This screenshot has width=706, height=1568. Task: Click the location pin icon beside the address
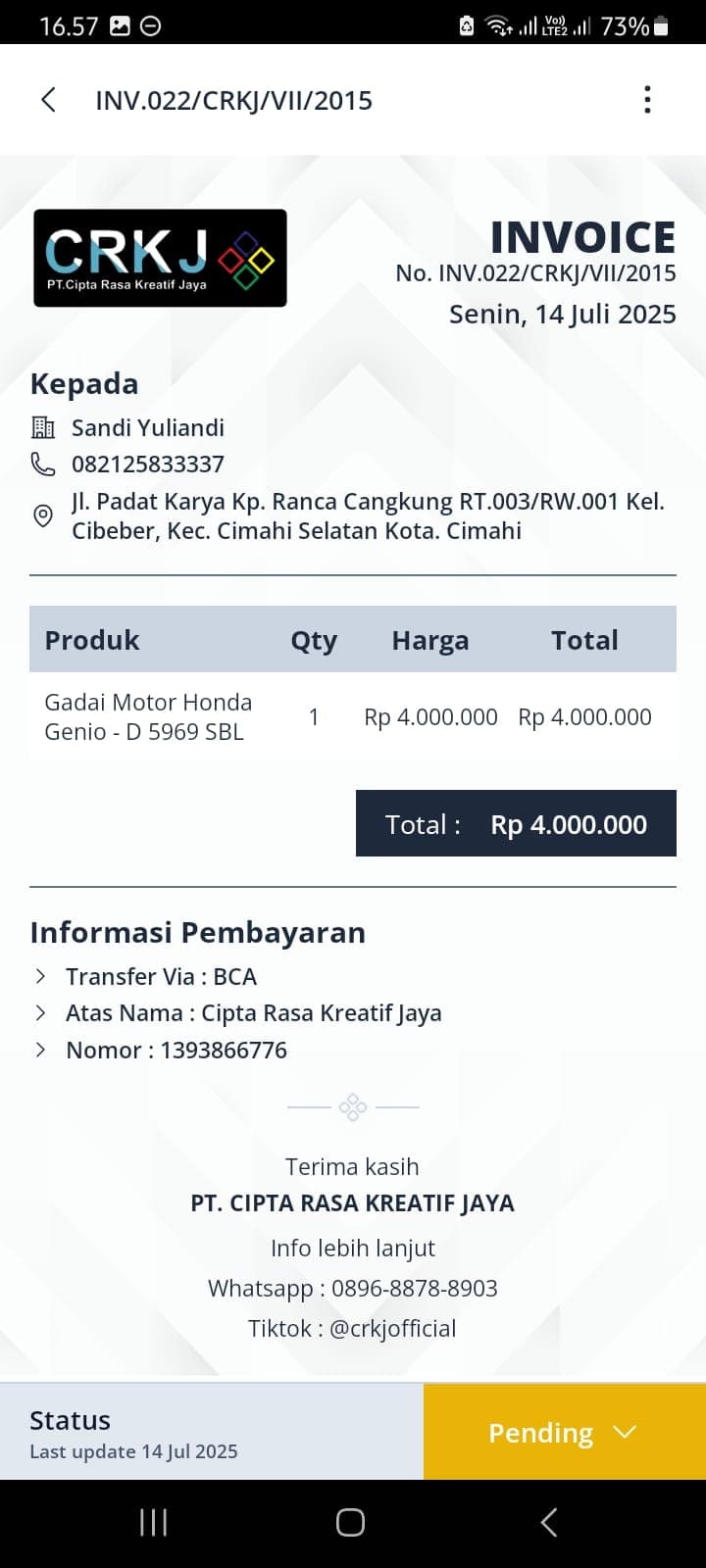[x=43, y=515]
